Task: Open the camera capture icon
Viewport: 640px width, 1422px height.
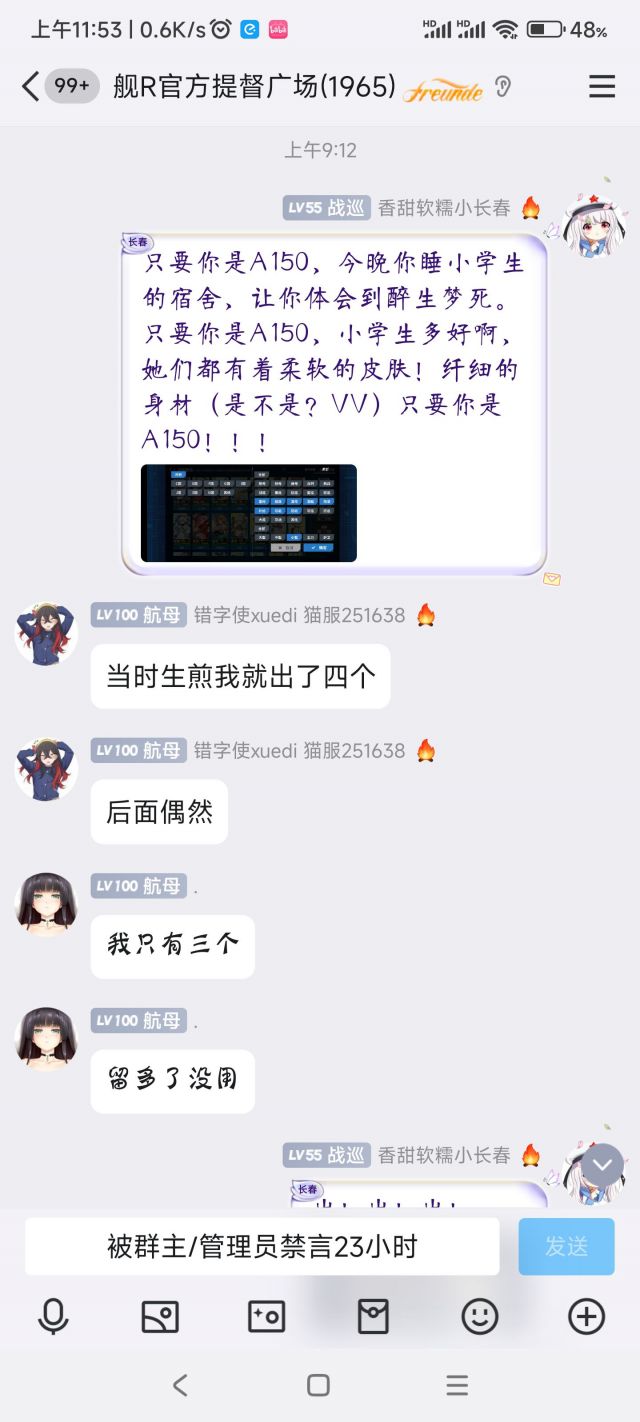Action: click(x=267, y=1317)
